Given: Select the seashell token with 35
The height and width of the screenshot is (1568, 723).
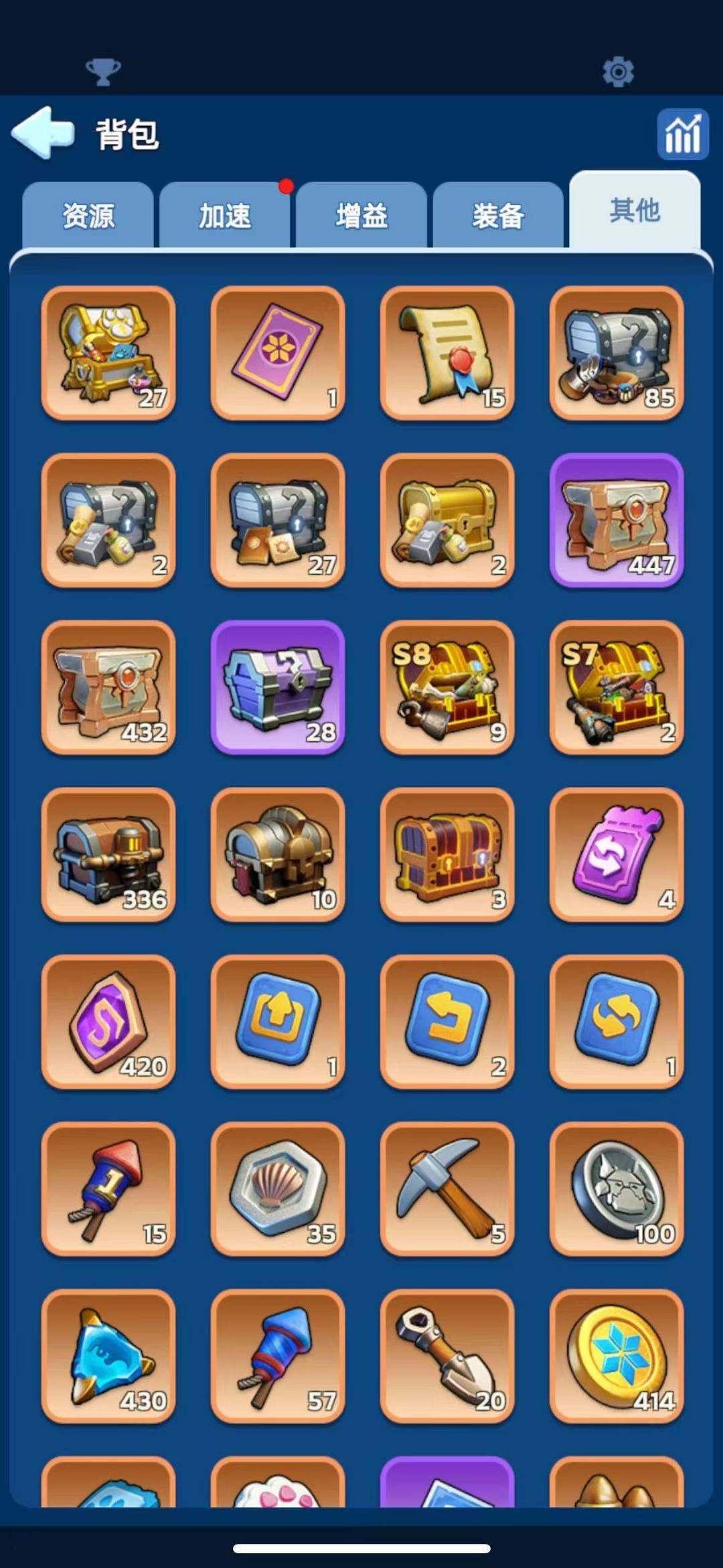Looking at the screenshot, I should (278, 1190).
